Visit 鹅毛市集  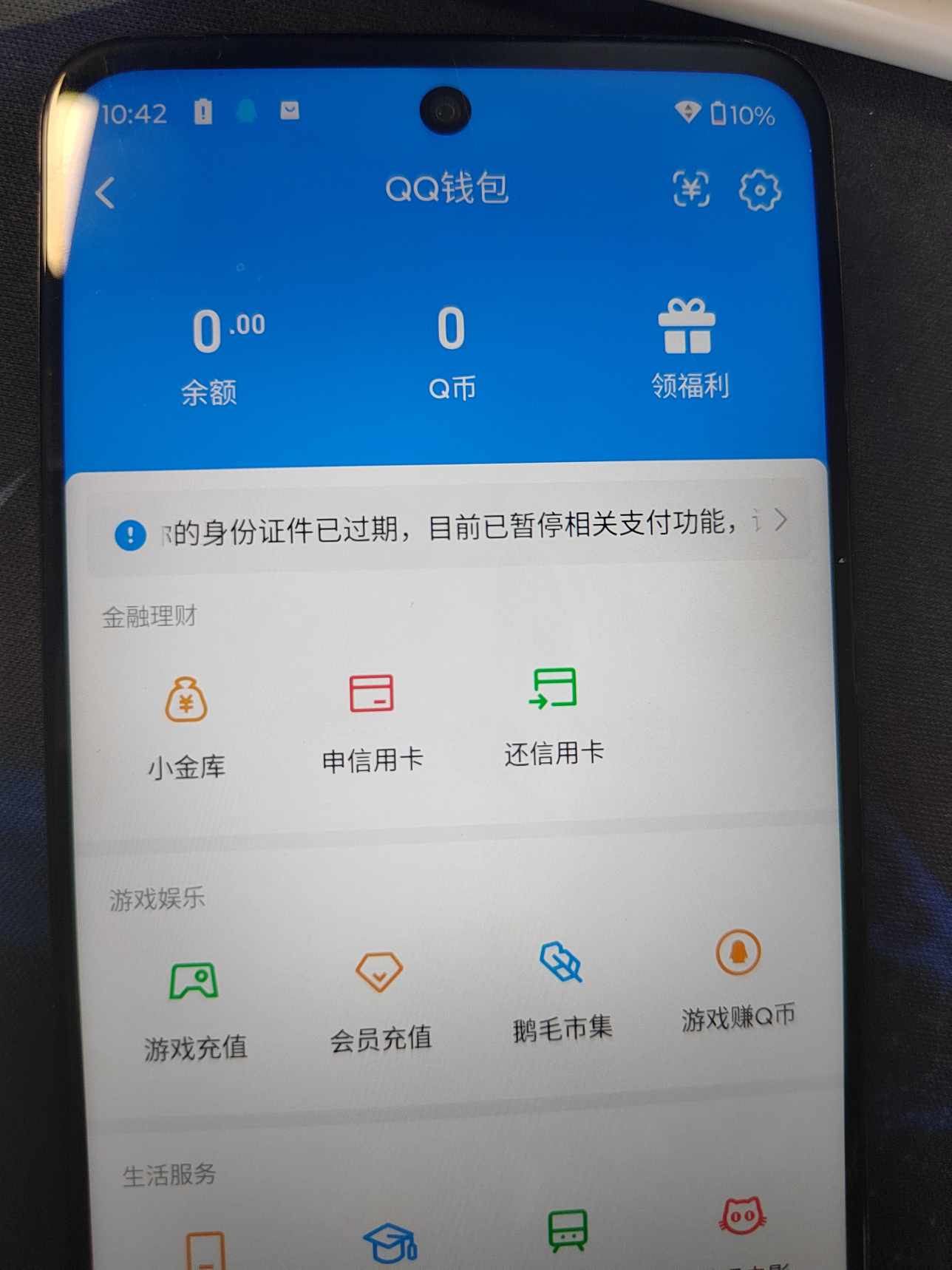point(562,989)
